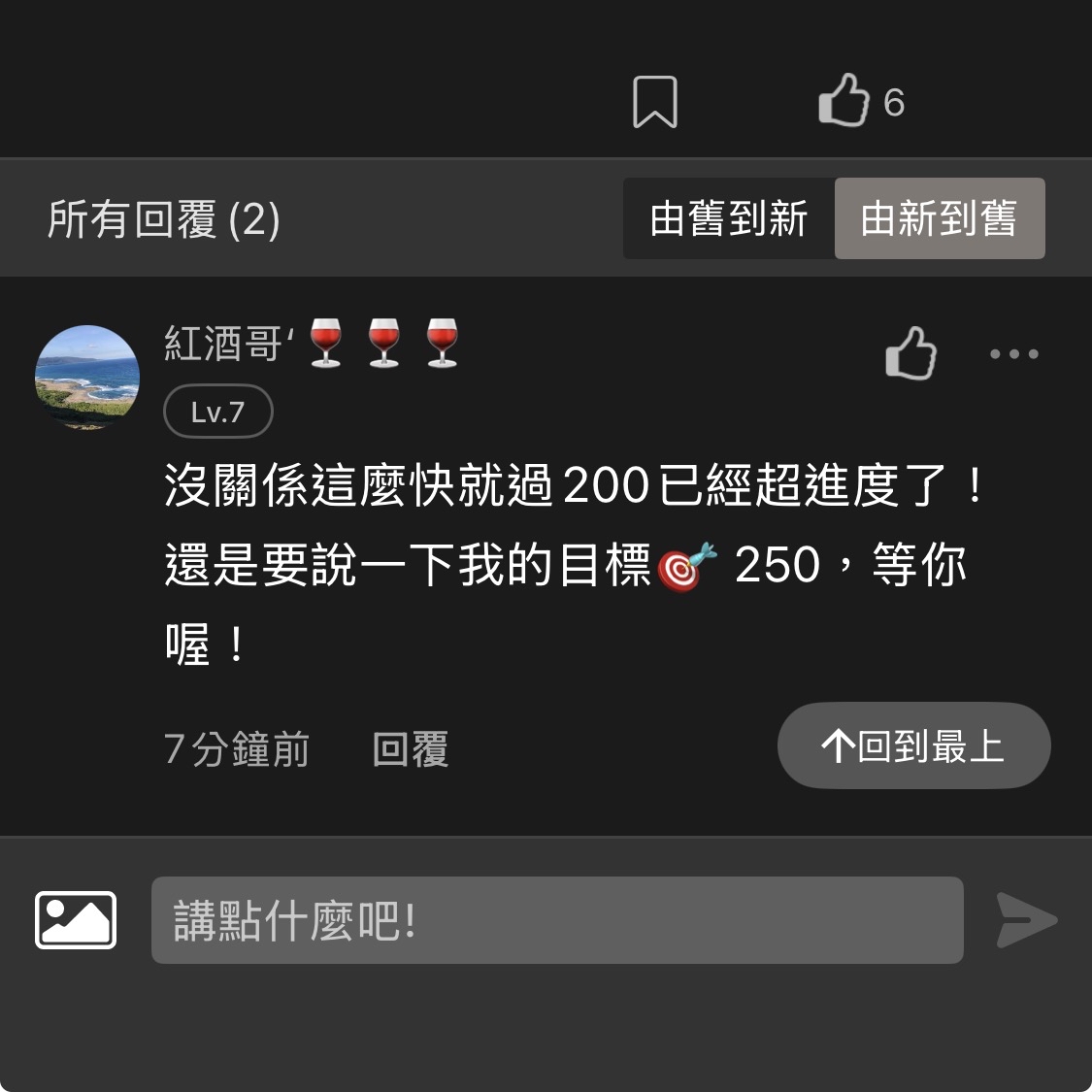This screenshot has width=1092, height=1092.
Task: Jump back with 回到最上 button
Action: 913,745
